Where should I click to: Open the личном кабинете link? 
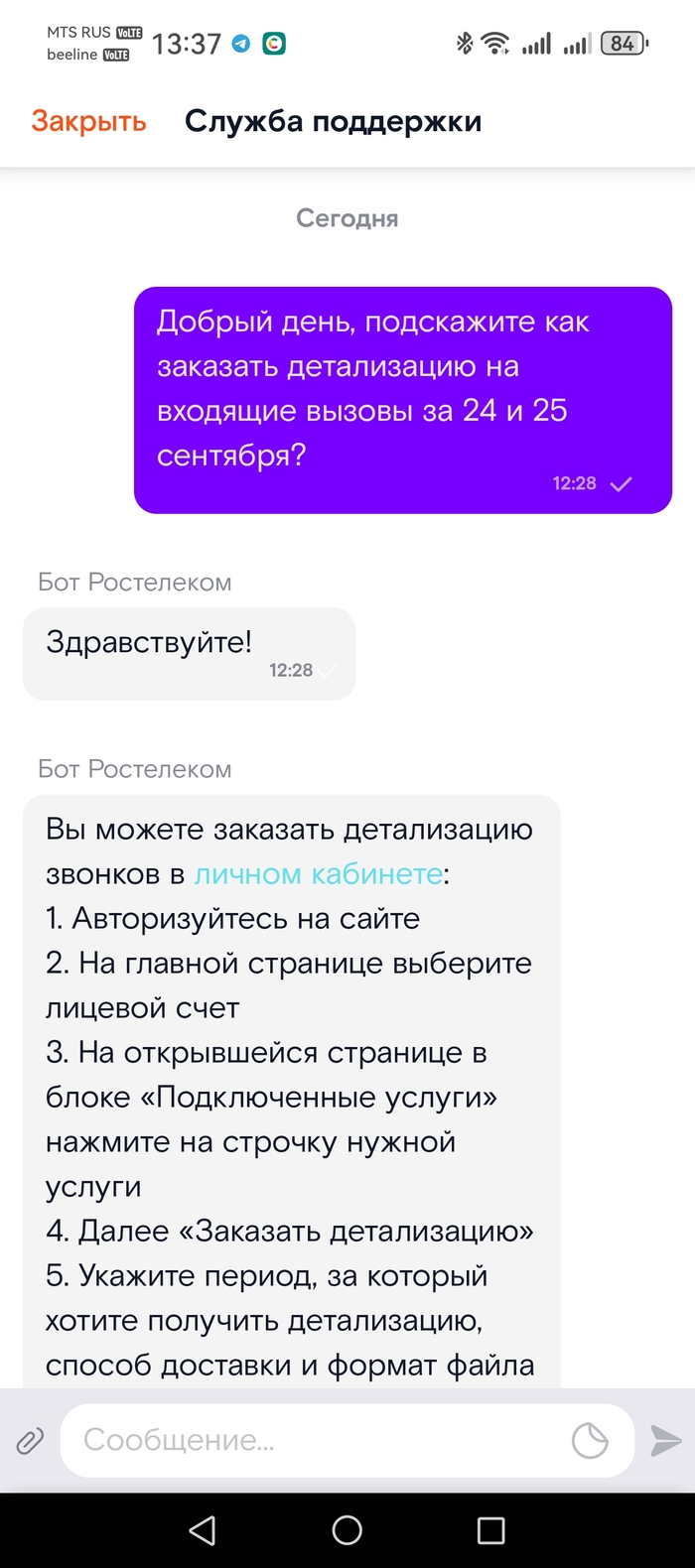(318, 874)
